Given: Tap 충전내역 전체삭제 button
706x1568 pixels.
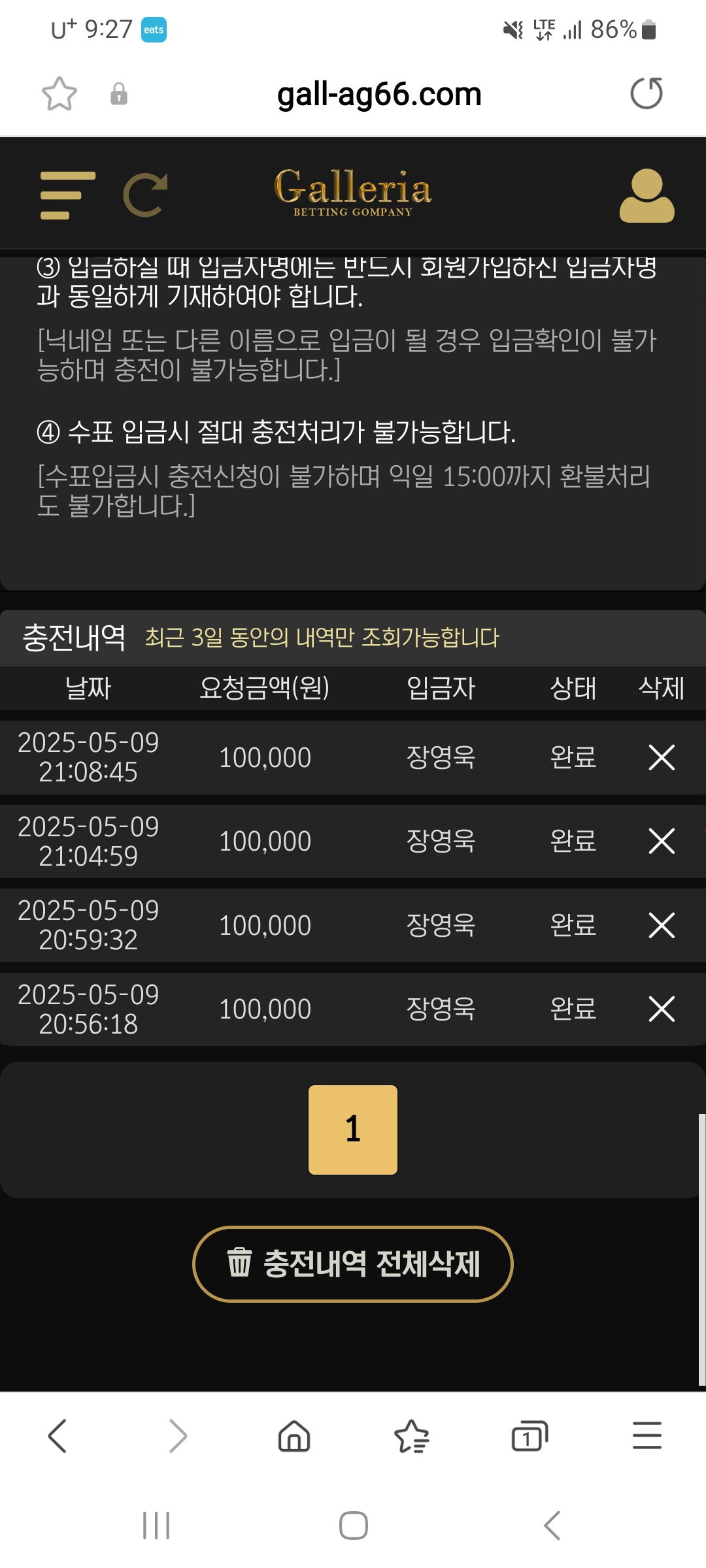Looking at the screenshot, I should coord(353,1264).
